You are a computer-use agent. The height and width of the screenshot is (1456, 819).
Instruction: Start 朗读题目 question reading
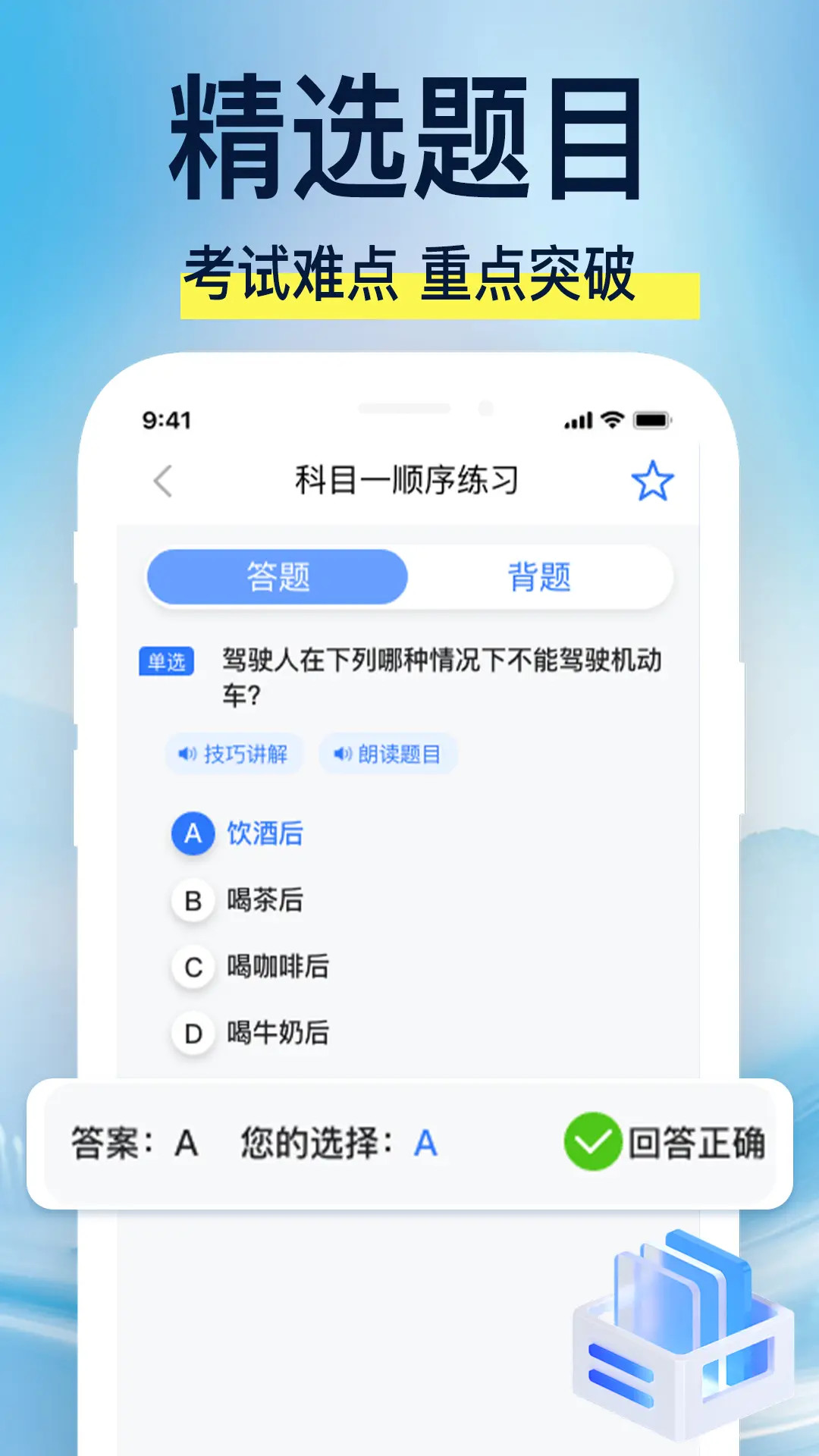point(388,755)
